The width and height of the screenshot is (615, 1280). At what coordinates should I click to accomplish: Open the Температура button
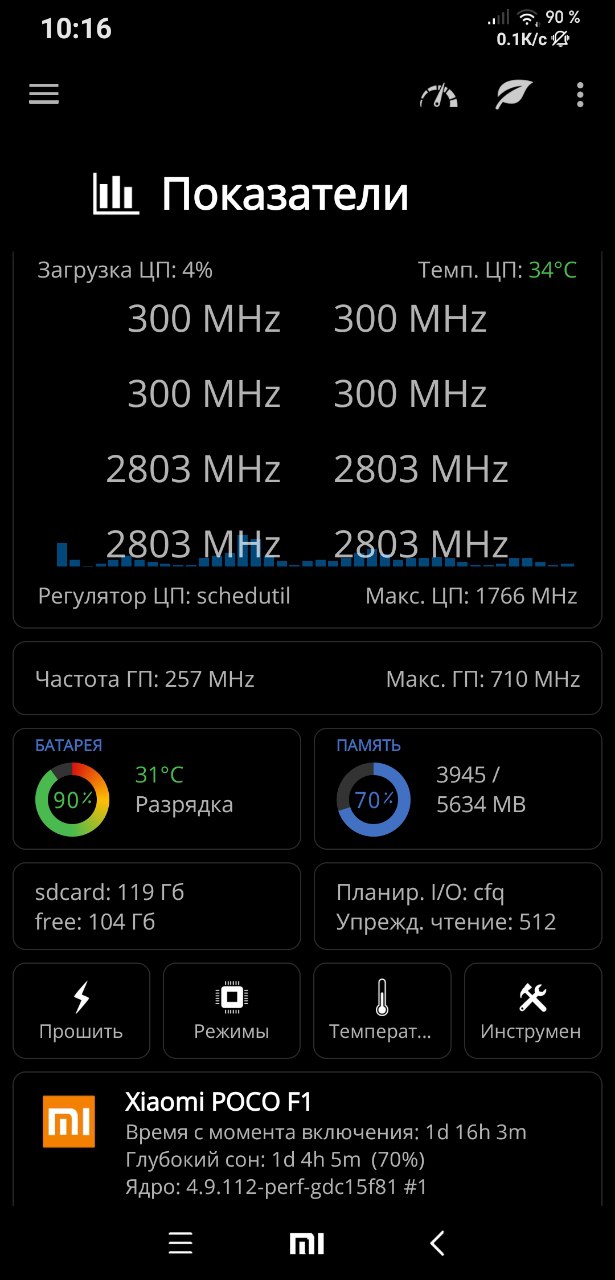point(382,1010)
